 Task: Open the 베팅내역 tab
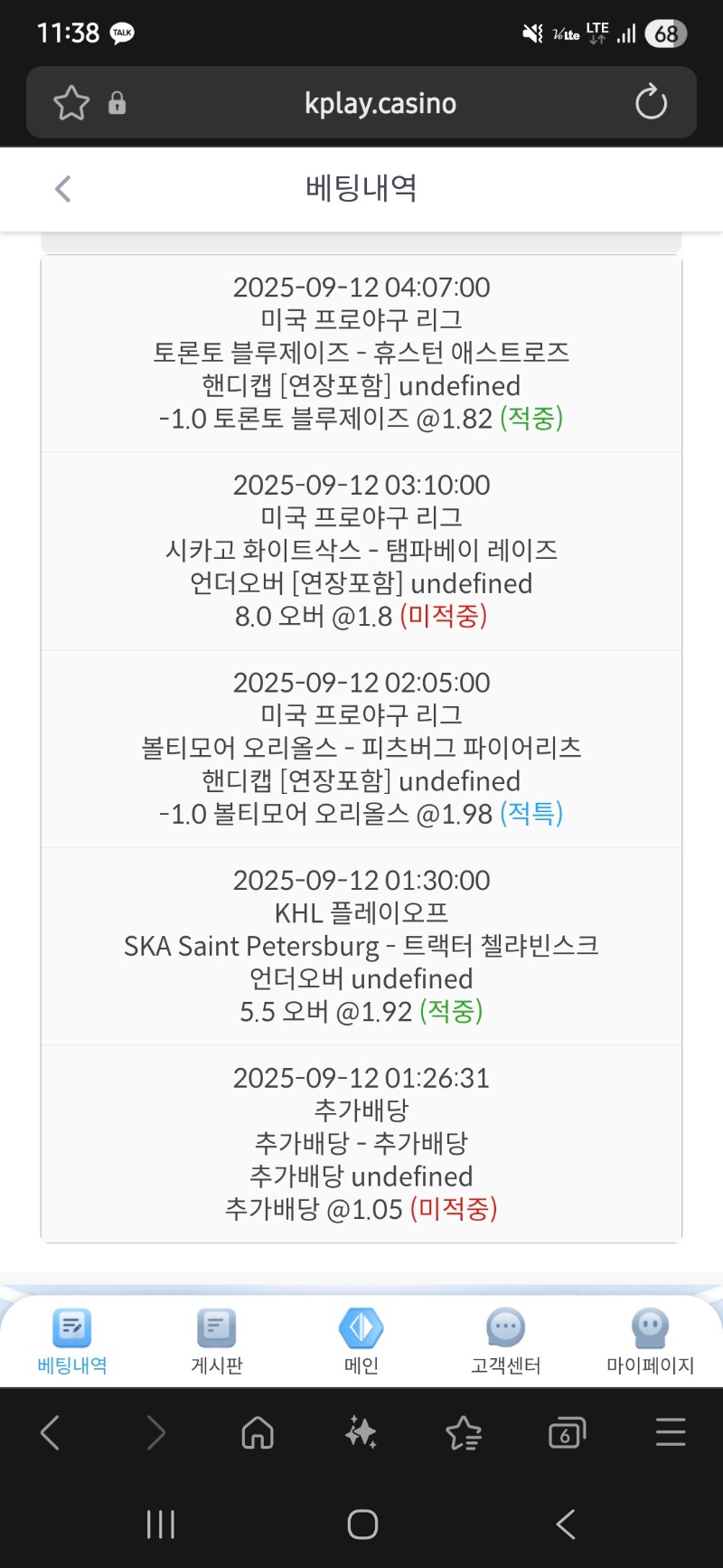point(72,1342)
